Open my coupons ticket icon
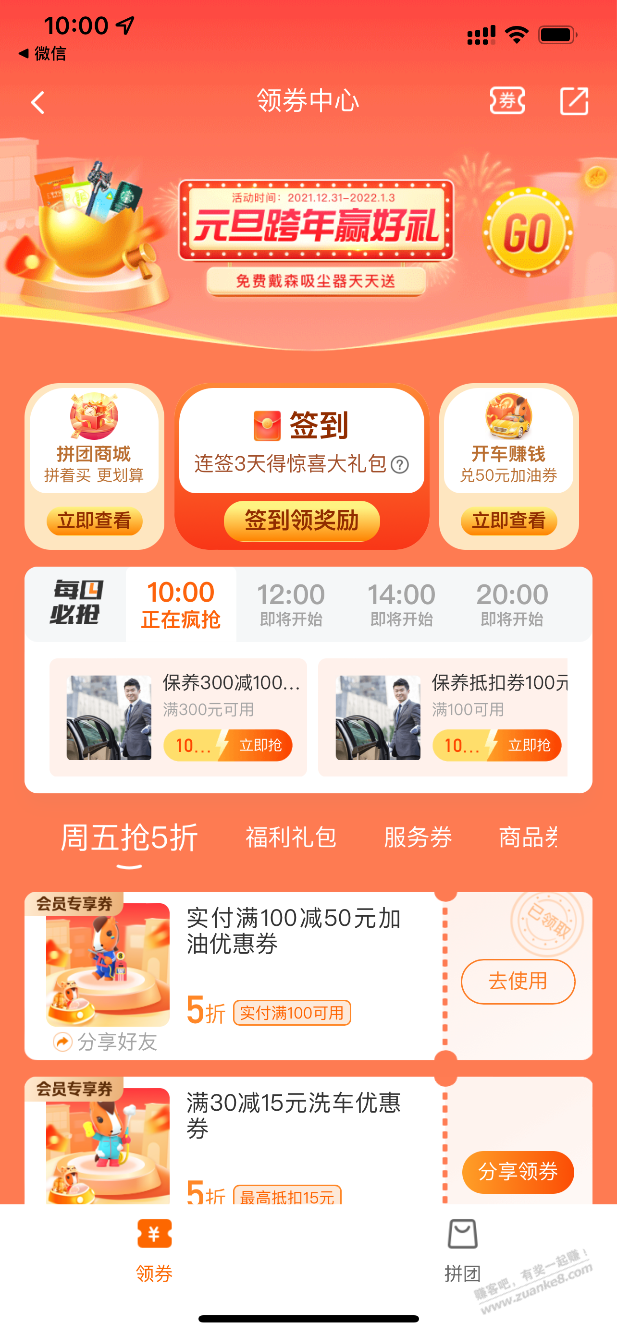617x1334 pixels. click(x=507, y=101)
